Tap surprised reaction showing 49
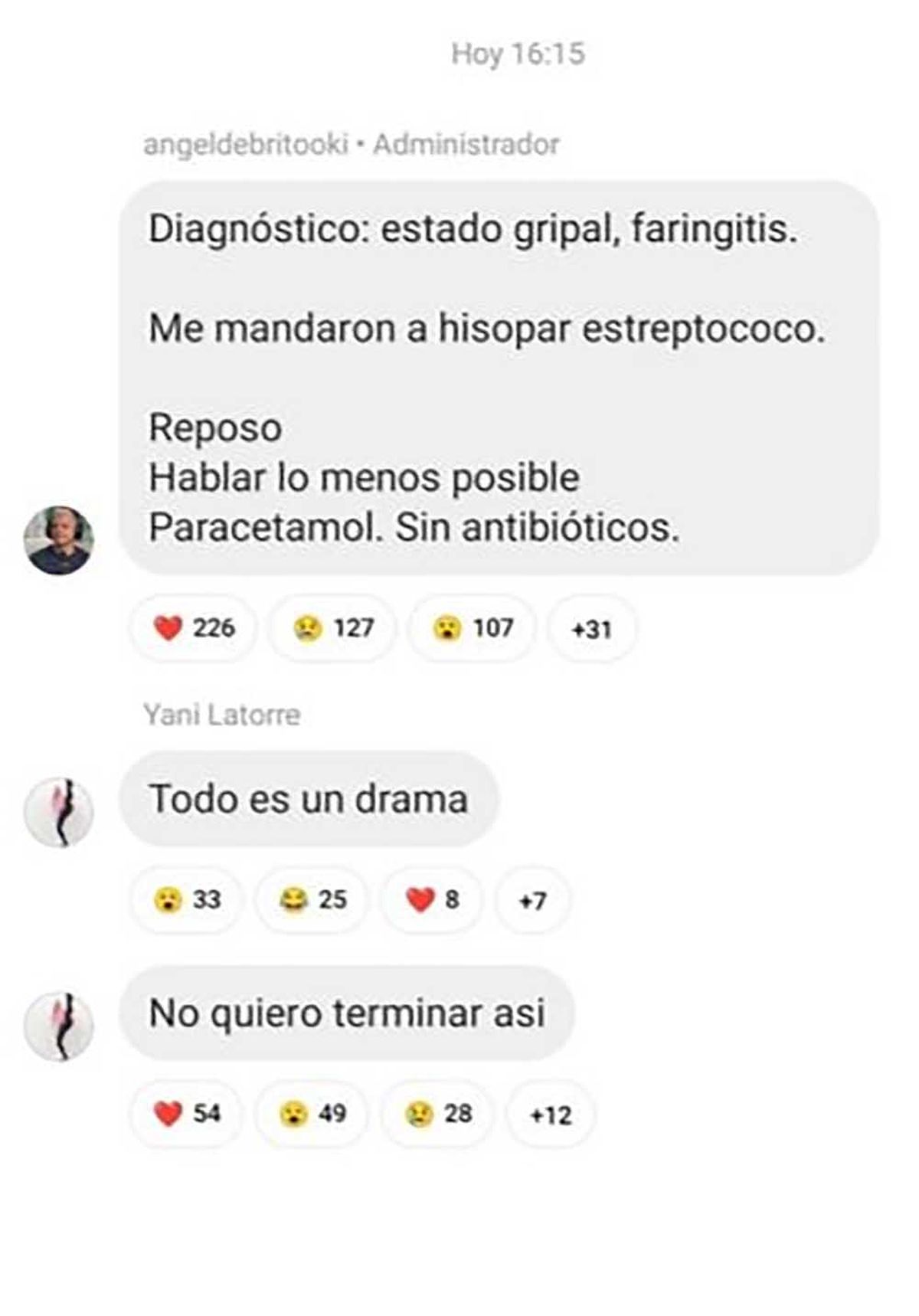The height and width of the screenshot is (1316, 919). coord(312,1112)
